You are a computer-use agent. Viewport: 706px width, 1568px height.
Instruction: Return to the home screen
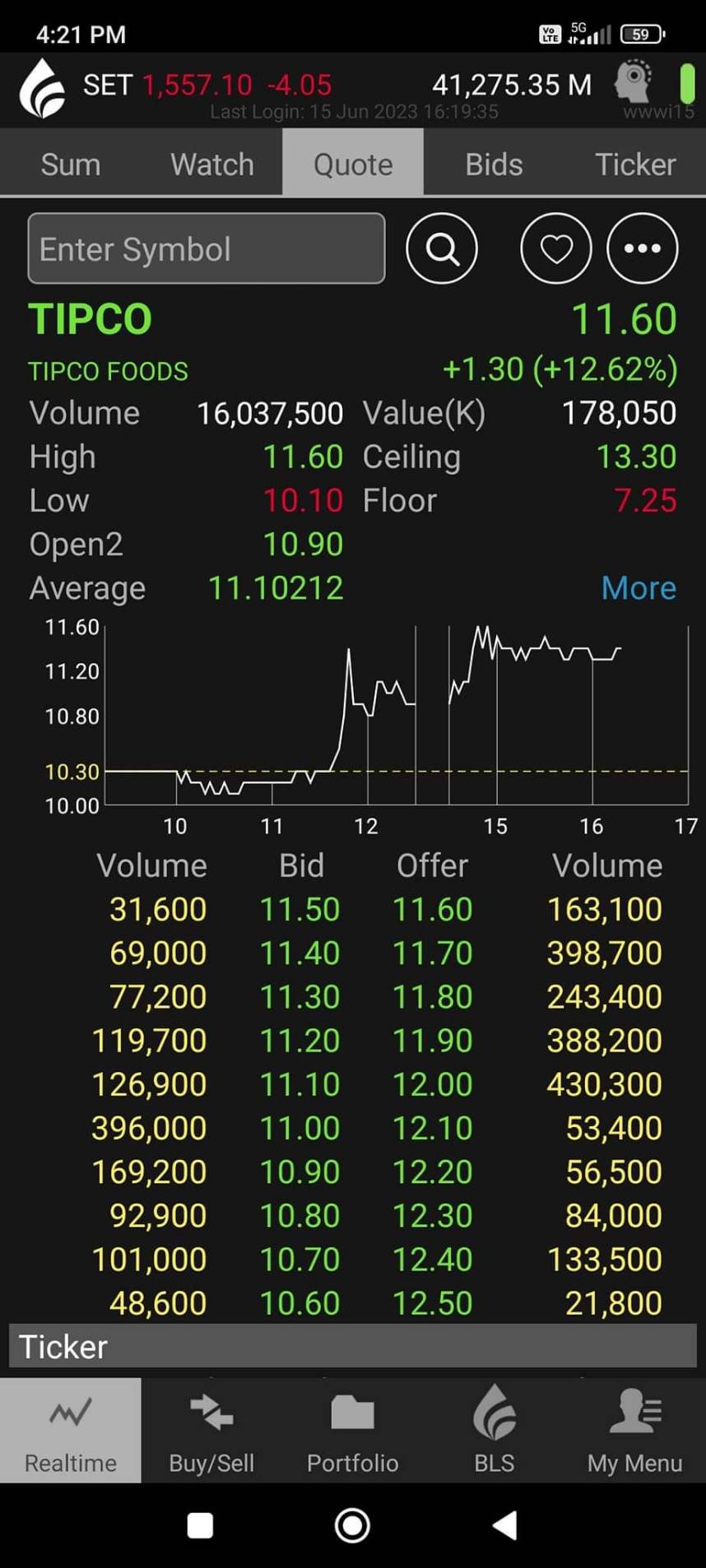click(x=352, y=1525)
